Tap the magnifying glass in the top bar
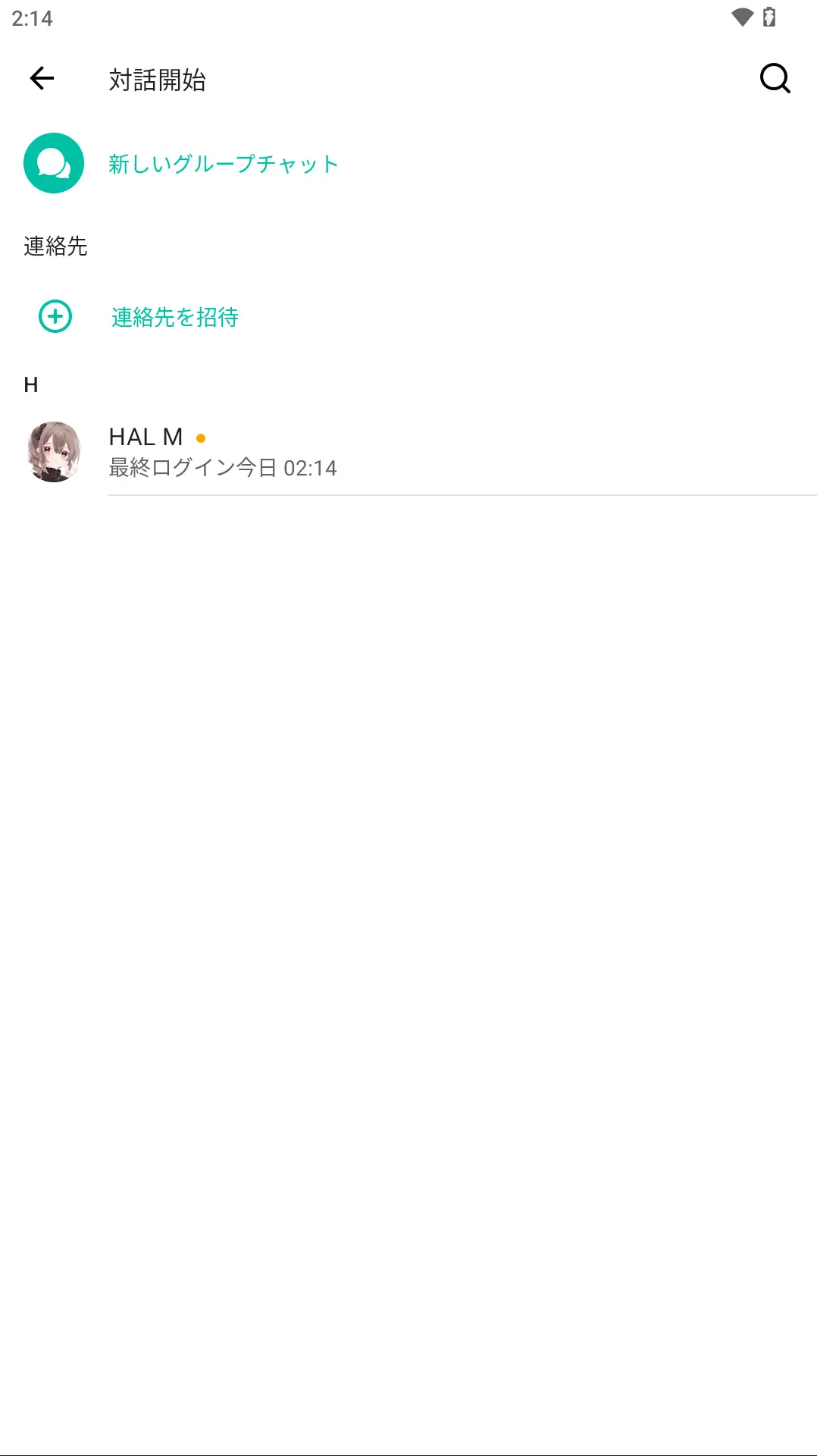The width and height of the screenshot is (817, 1456). coord(775,79)
